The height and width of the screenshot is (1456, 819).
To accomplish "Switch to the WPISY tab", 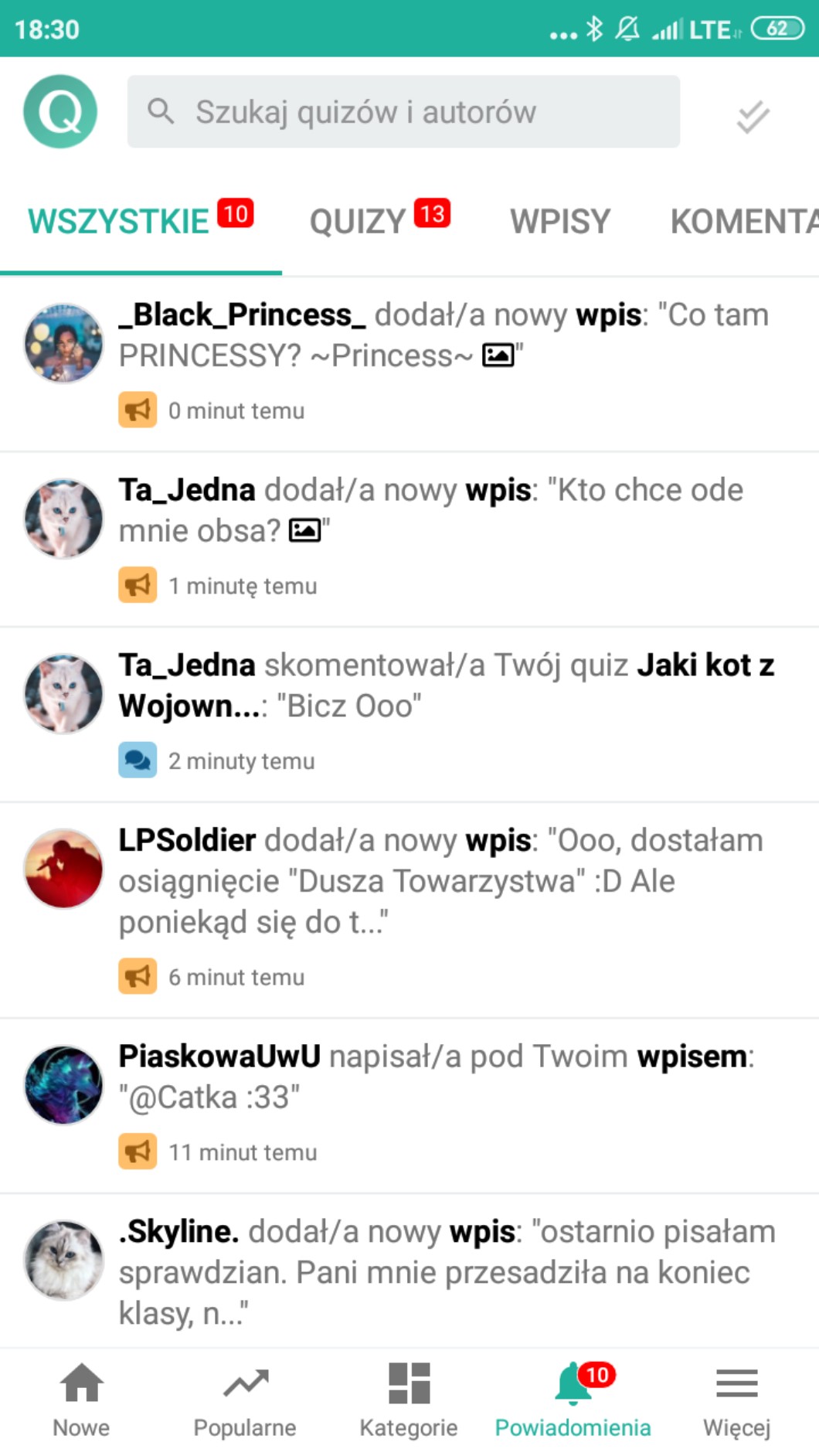I will [559, 222].
